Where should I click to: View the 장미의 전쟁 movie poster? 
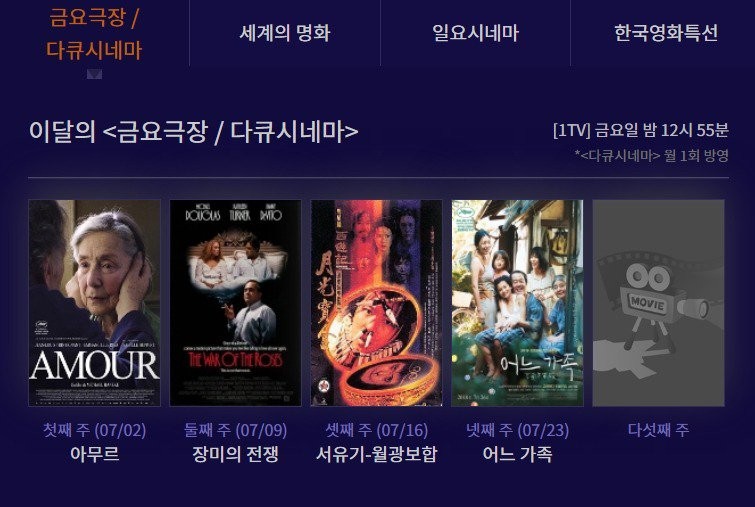236,303
